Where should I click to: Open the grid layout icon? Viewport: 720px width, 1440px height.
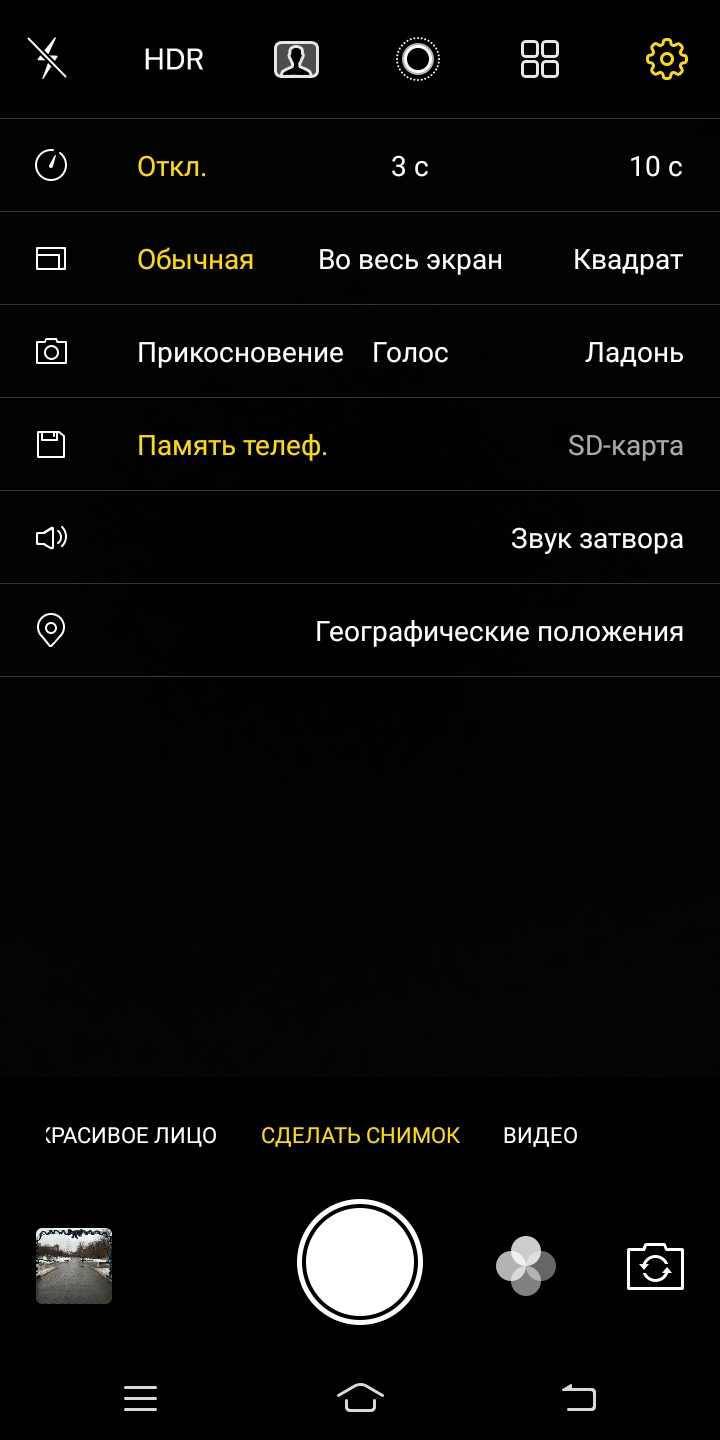(540, 59)
